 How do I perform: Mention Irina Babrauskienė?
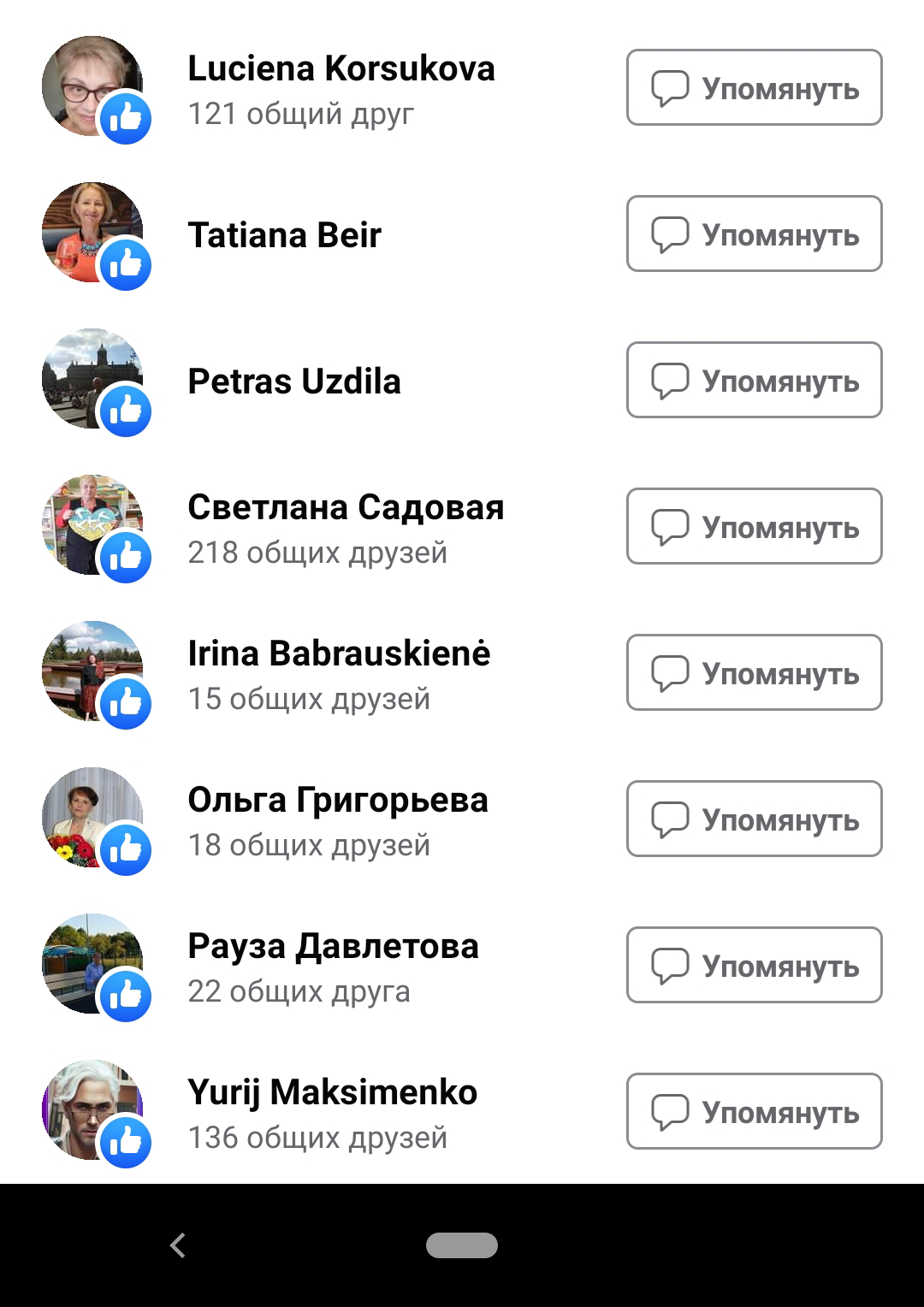coord(754,673)
